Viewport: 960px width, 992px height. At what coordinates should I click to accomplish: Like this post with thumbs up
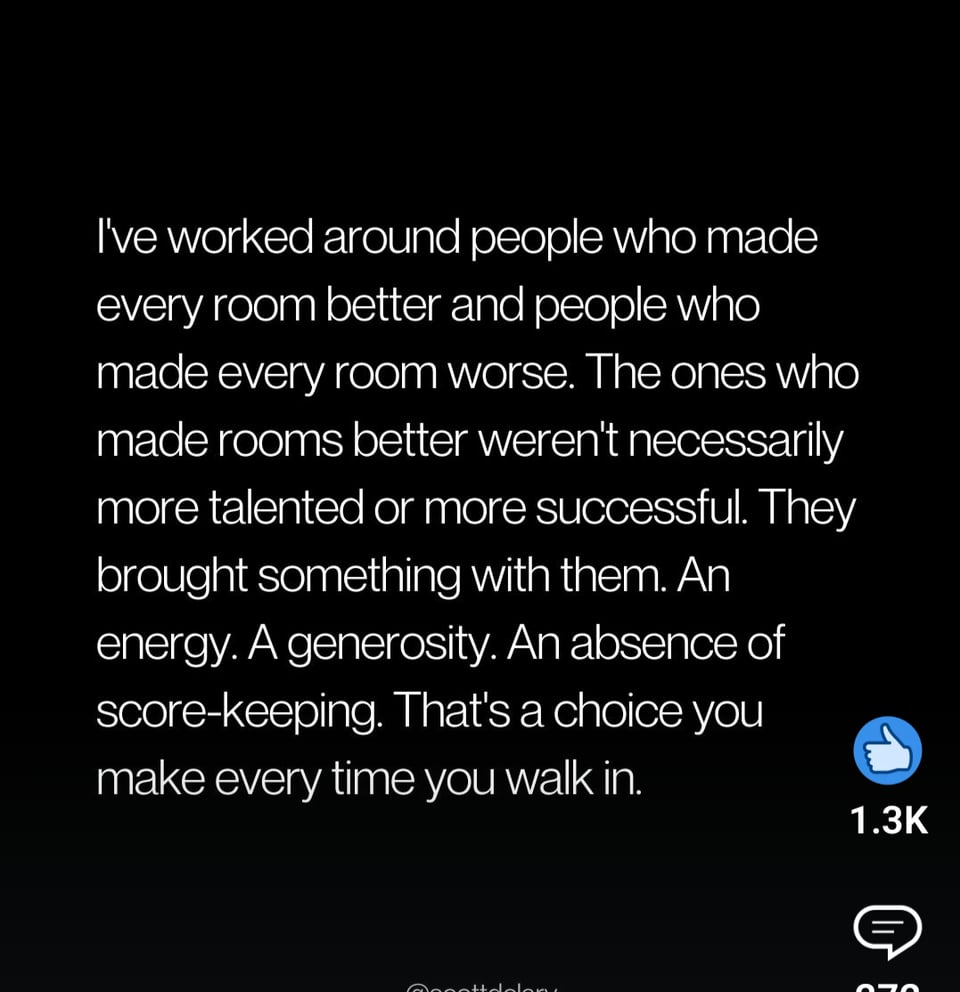887,751
